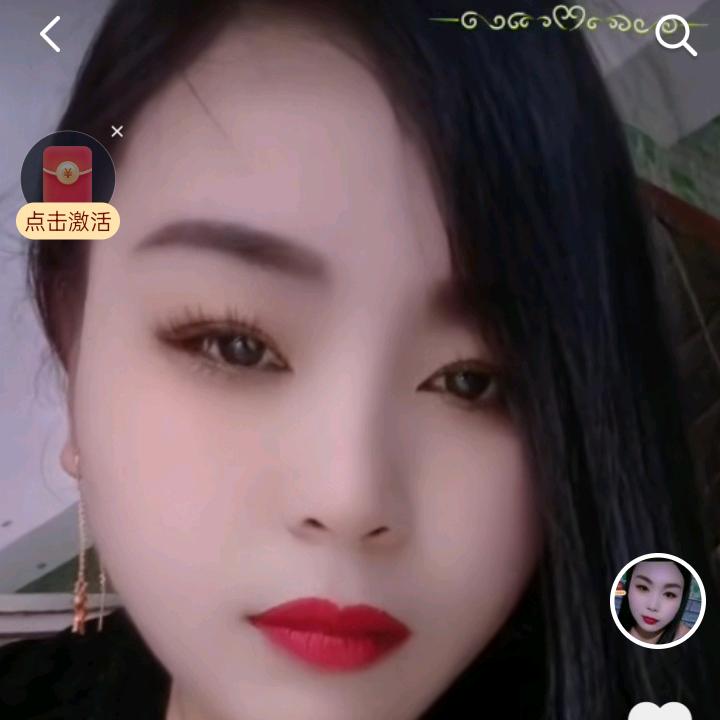Open search with the magnifier icon
Image resolution: width=720 pixels, height=720 pixels.
[x=675, y=37]
